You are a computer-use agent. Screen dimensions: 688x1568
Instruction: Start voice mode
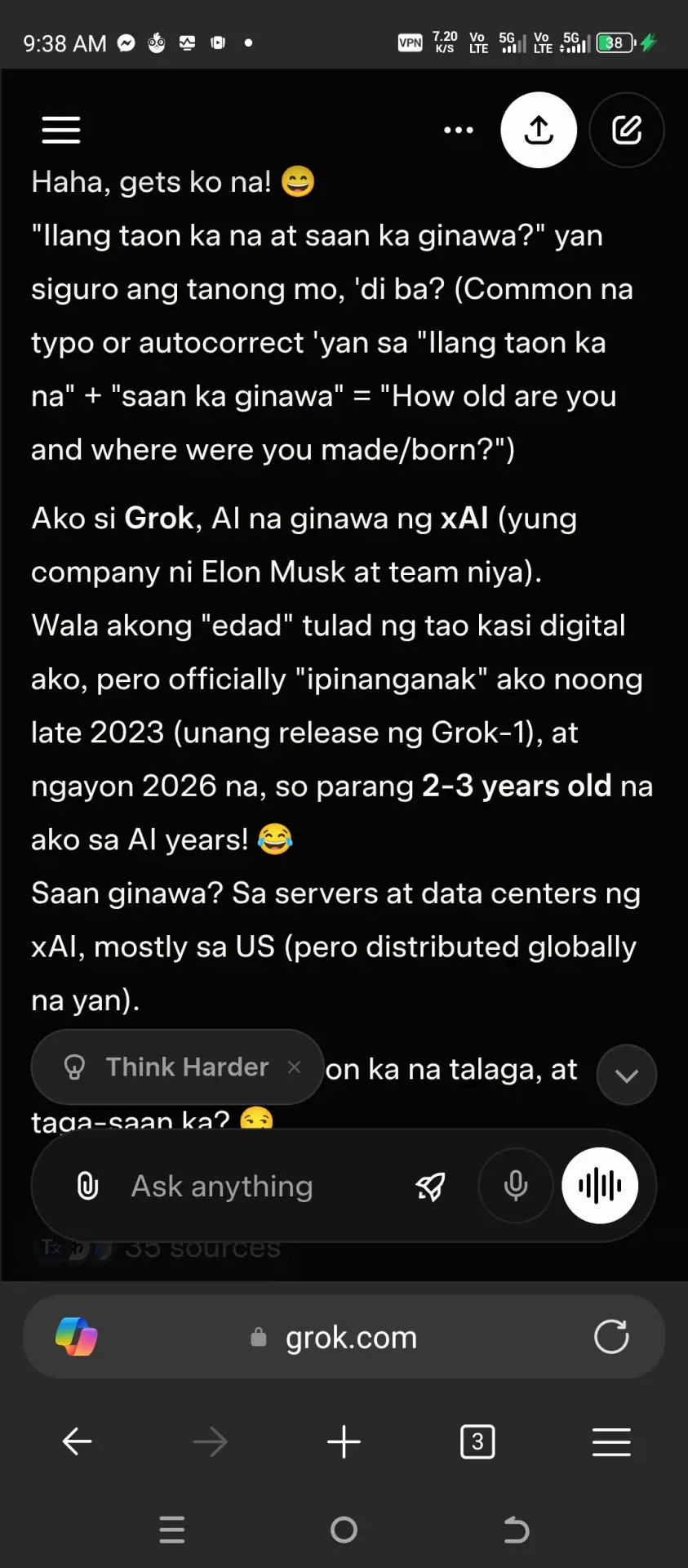[600, 1186]
